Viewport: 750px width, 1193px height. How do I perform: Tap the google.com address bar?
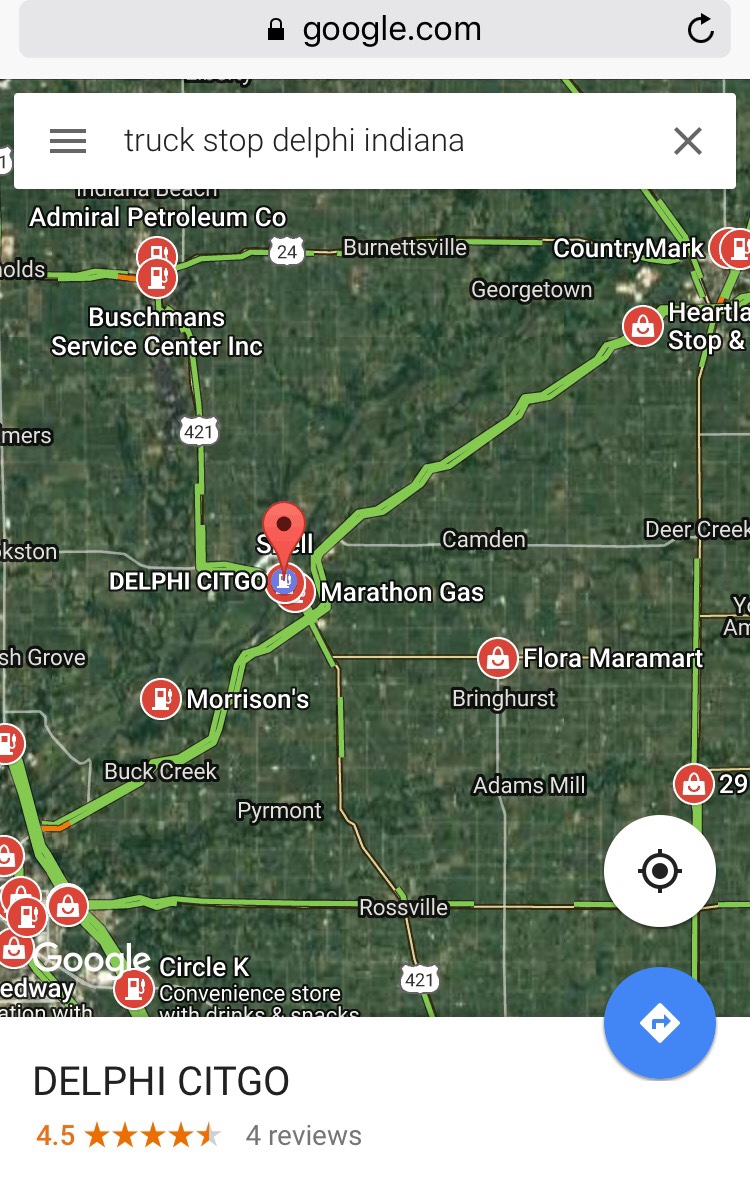(375, 29)
